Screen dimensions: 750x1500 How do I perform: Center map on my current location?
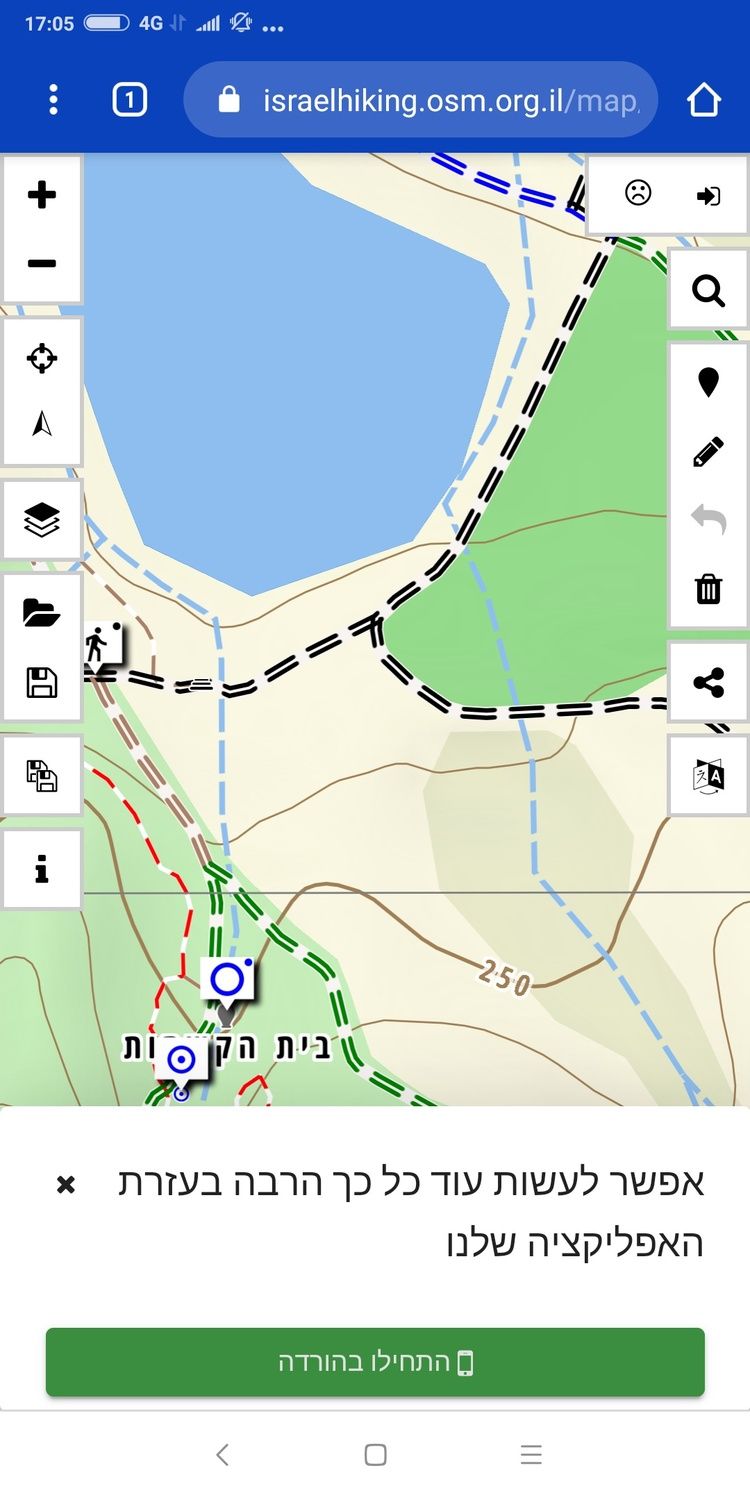tap(42, 358)
